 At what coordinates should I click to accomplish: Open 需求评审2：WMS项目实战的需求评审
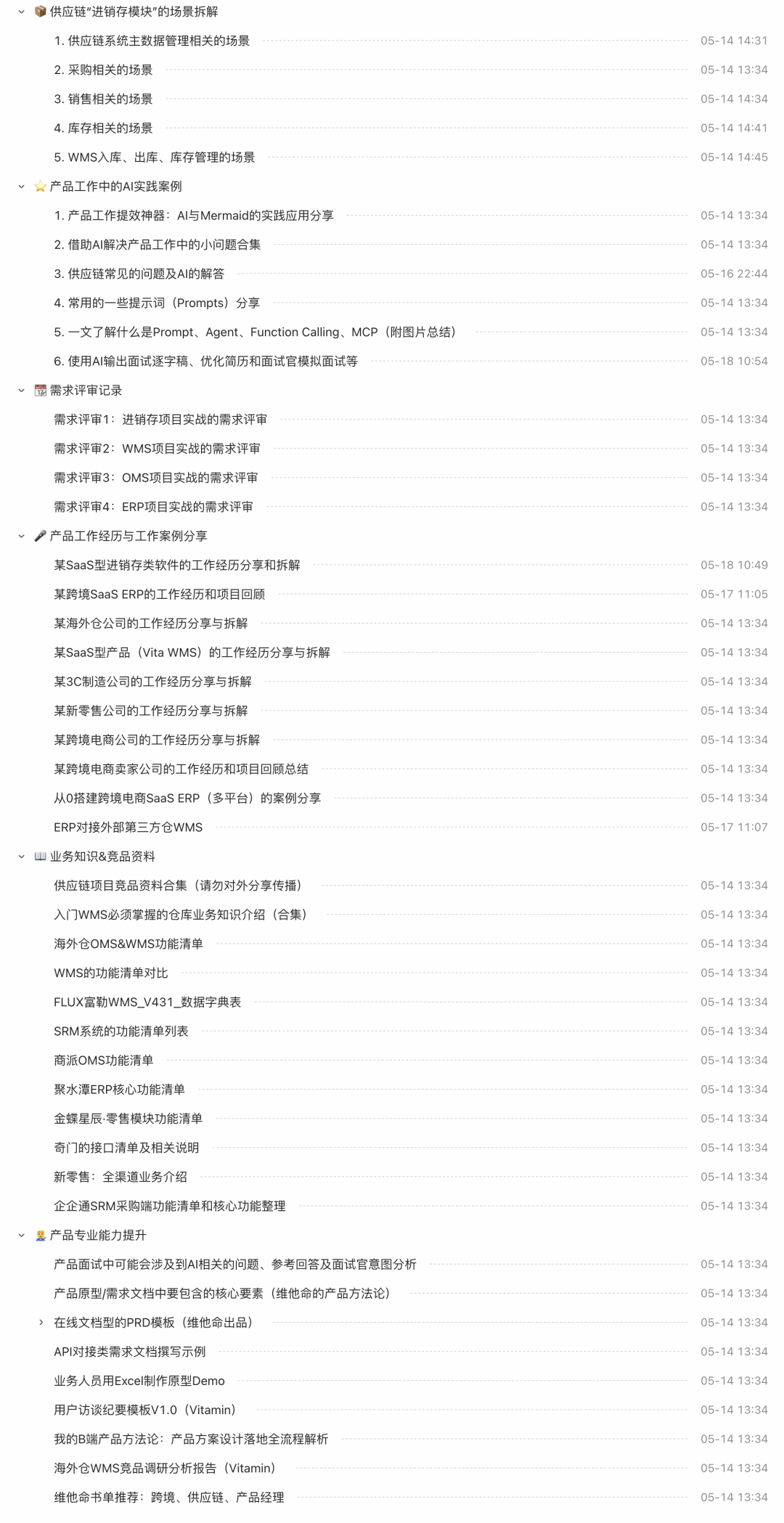click(157, 449)
